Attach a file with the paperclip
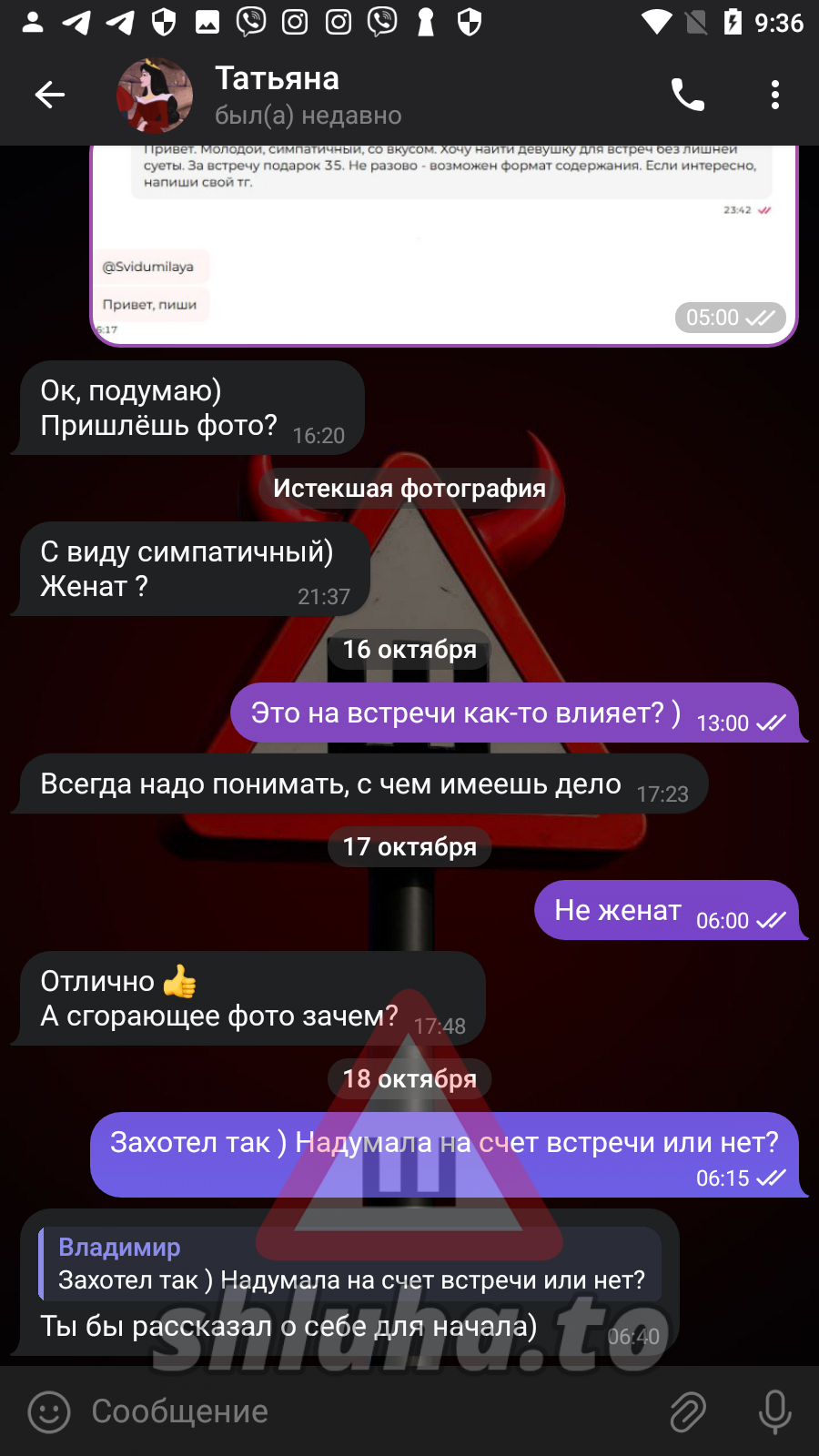Screen dimensions: 819x1456 688,1412
